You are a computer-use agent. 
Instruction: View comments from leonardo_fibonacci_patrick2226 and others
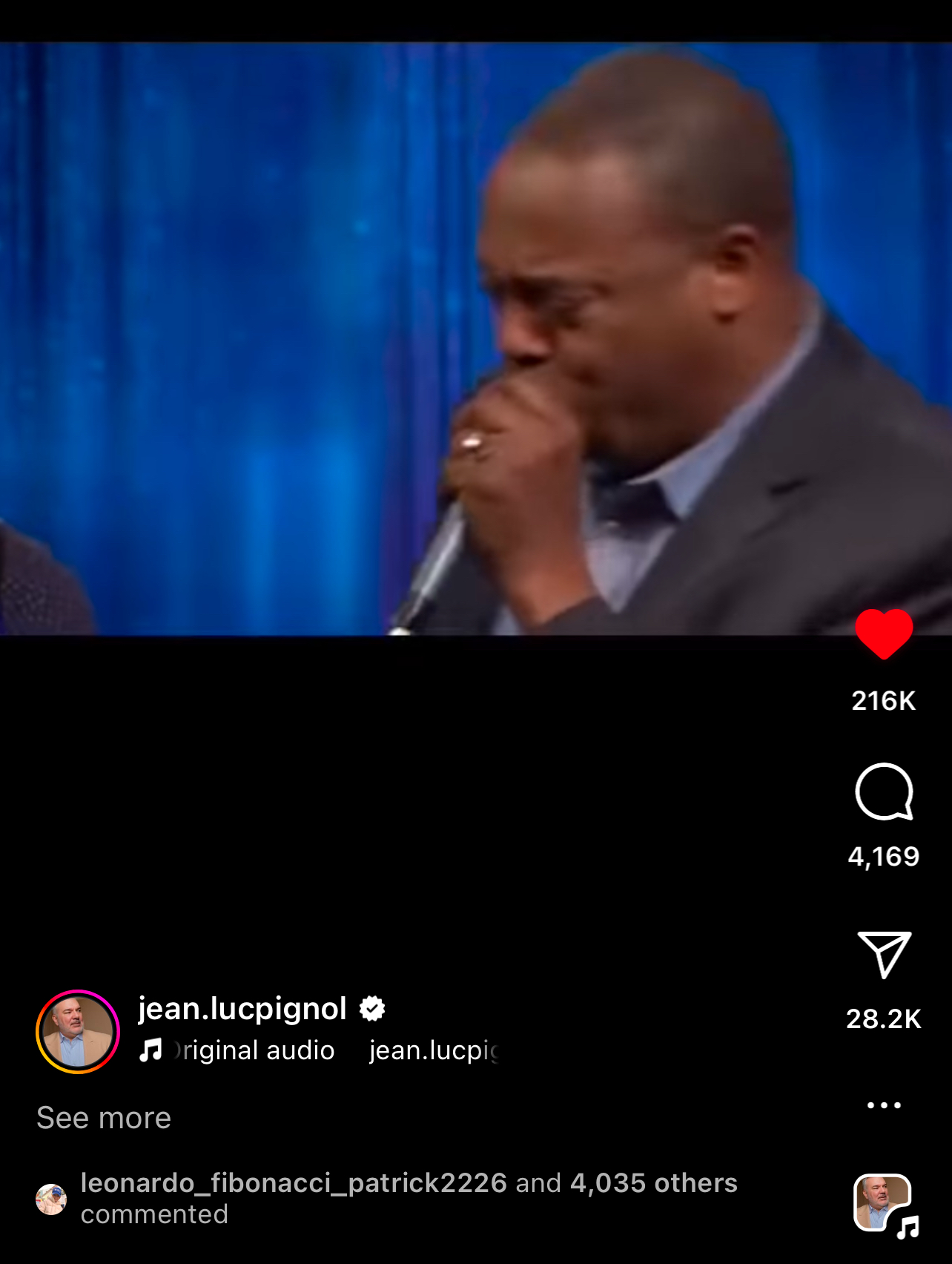coord(408,1198)
